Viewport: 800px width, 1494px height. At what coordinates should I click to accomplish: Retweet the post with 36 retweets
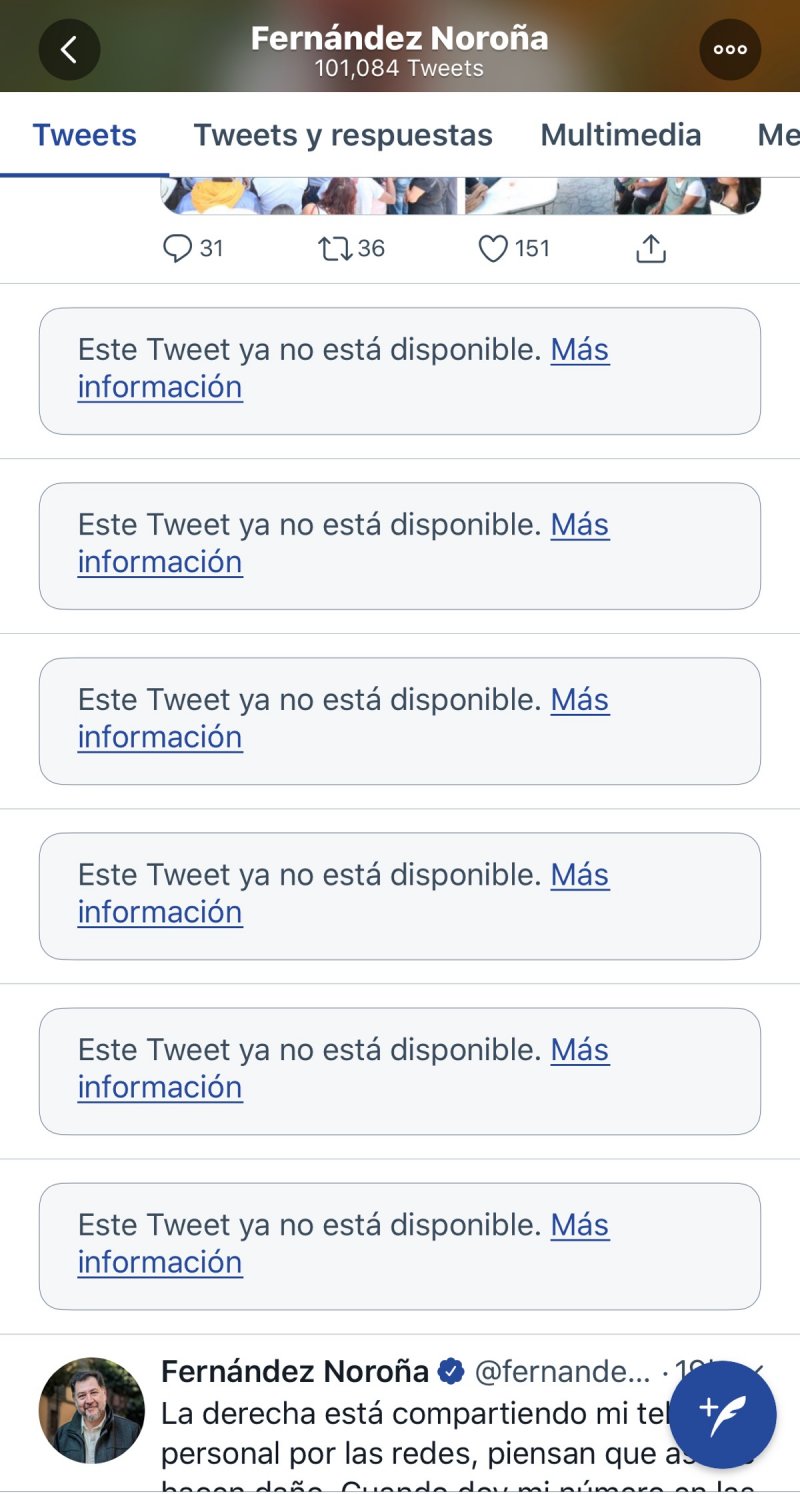coord(335,248)
